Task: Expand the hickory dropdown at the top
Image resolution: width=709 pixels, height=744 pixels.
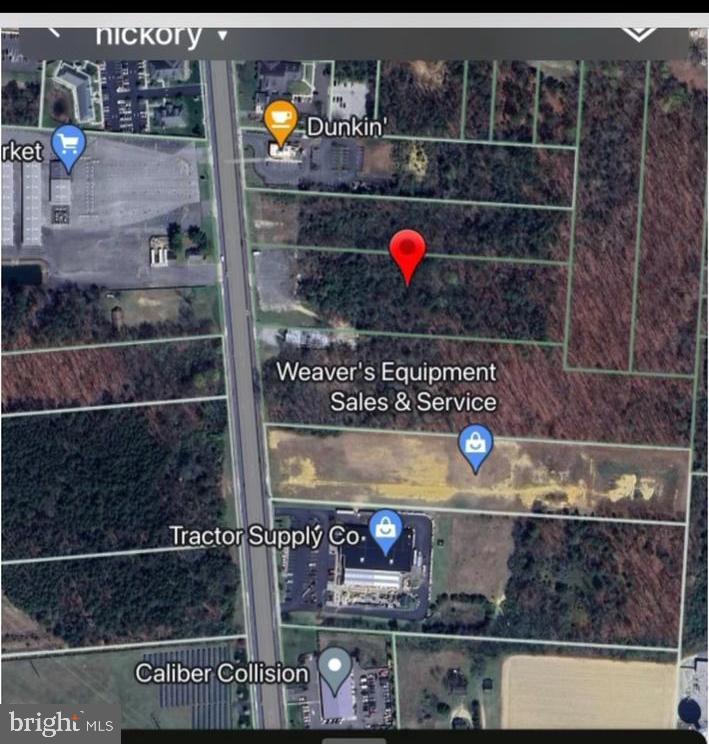Action: 222,36
